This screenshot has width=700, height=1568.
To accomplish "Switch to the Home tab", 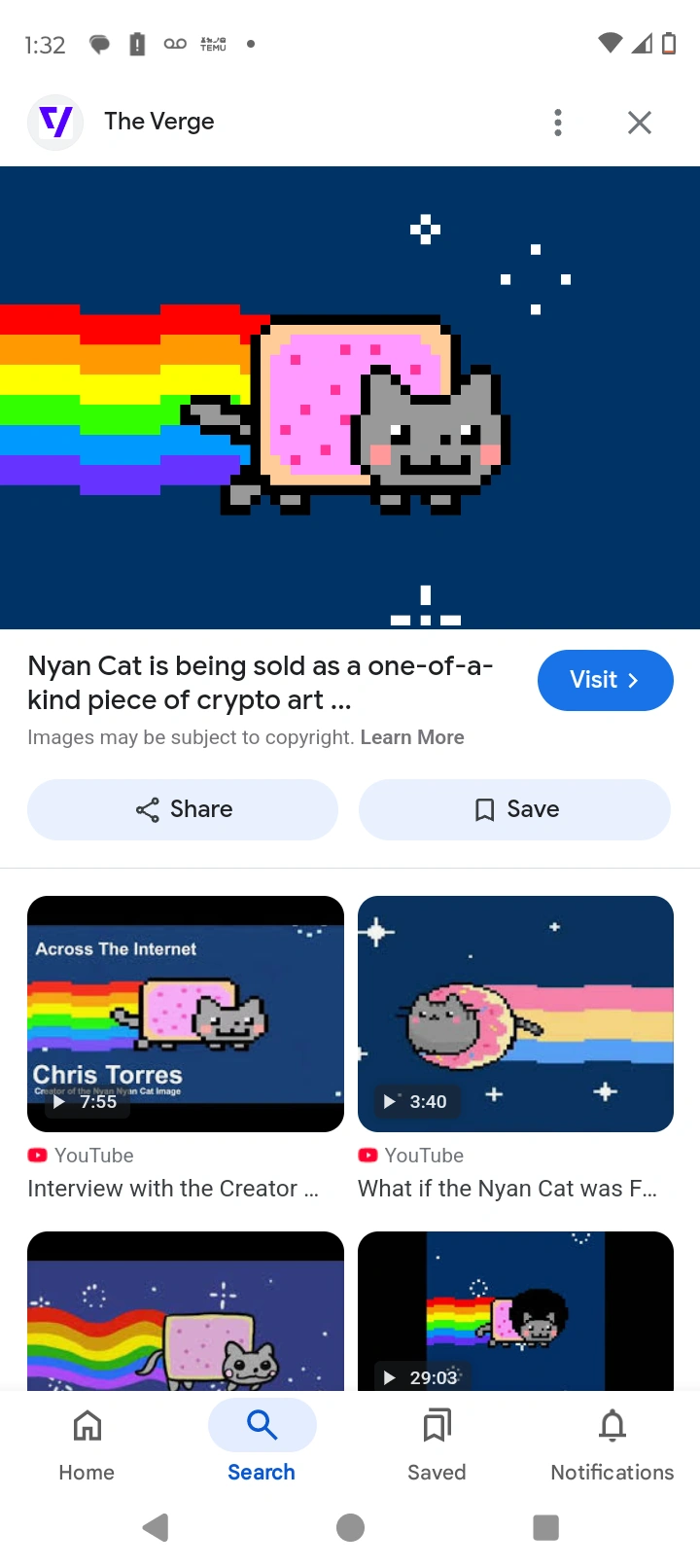I will tap(87, 1444).
